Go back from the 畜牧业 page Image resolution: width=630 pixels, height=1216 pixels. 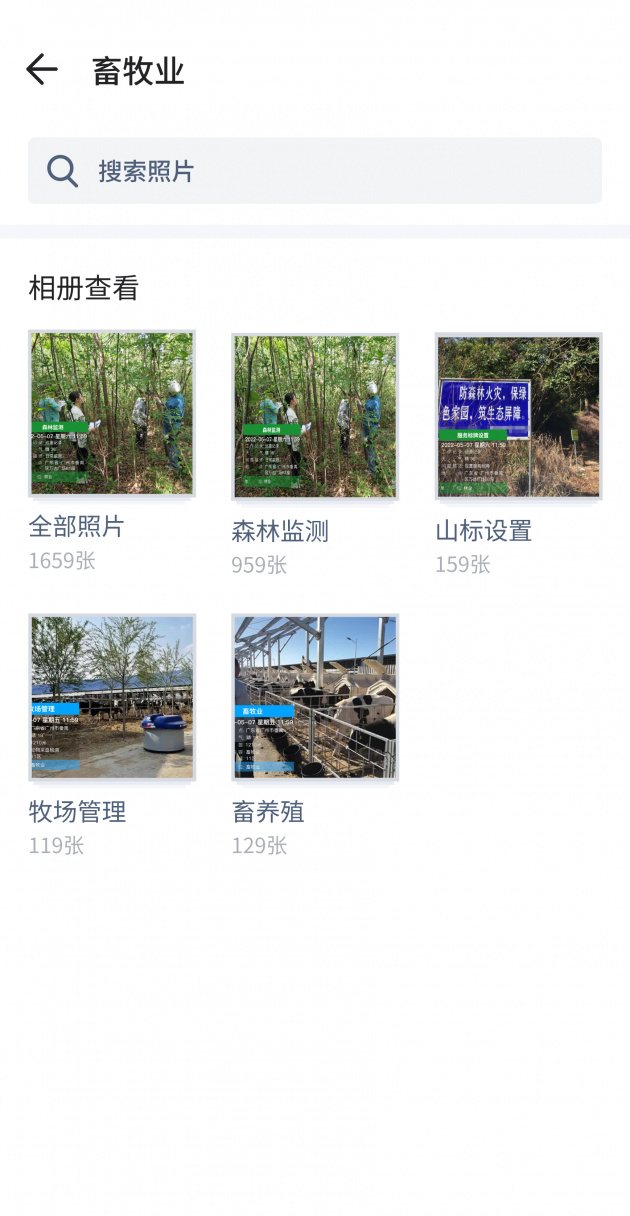[42, 70]
